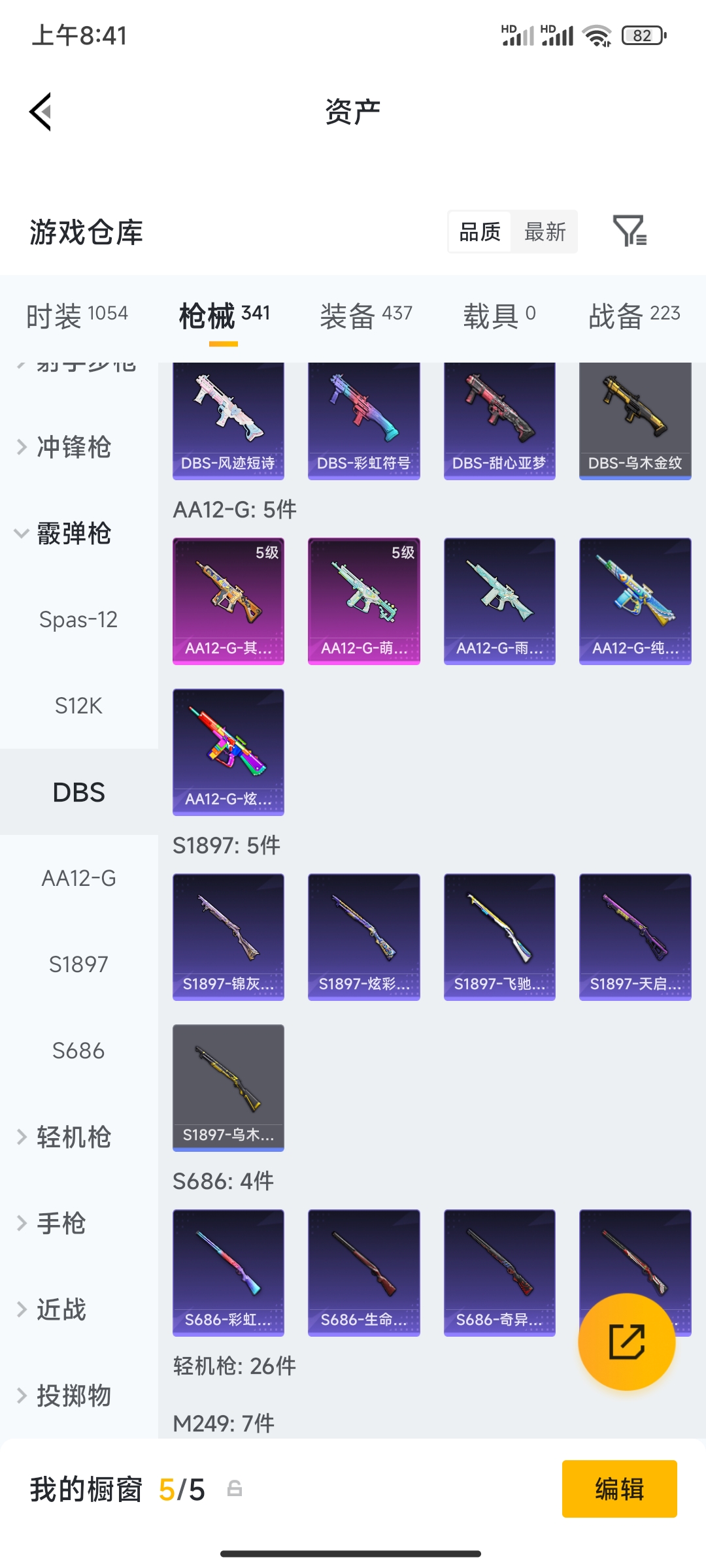Image resolution: width=706 pixels, height=1568 pixels.
Task: Sort the warehouse by 品质
Action: point(480,231)
